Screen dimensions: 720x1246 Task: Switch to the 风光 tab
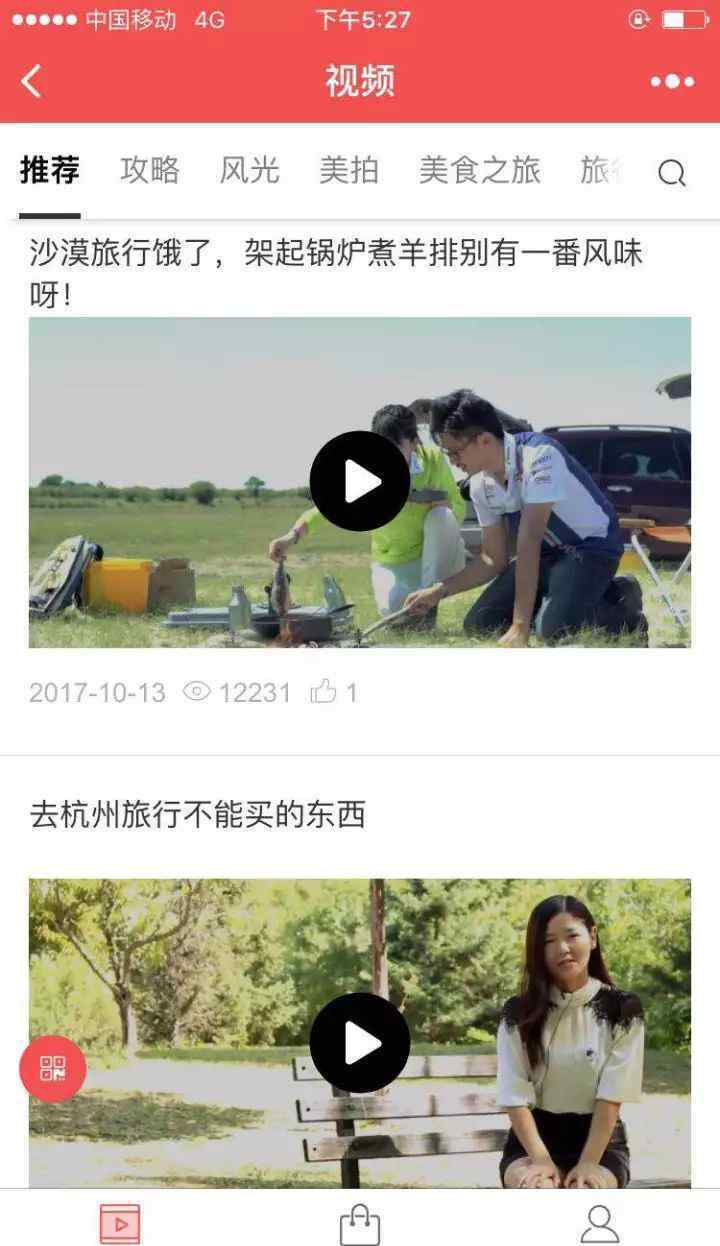pos(250,170)
